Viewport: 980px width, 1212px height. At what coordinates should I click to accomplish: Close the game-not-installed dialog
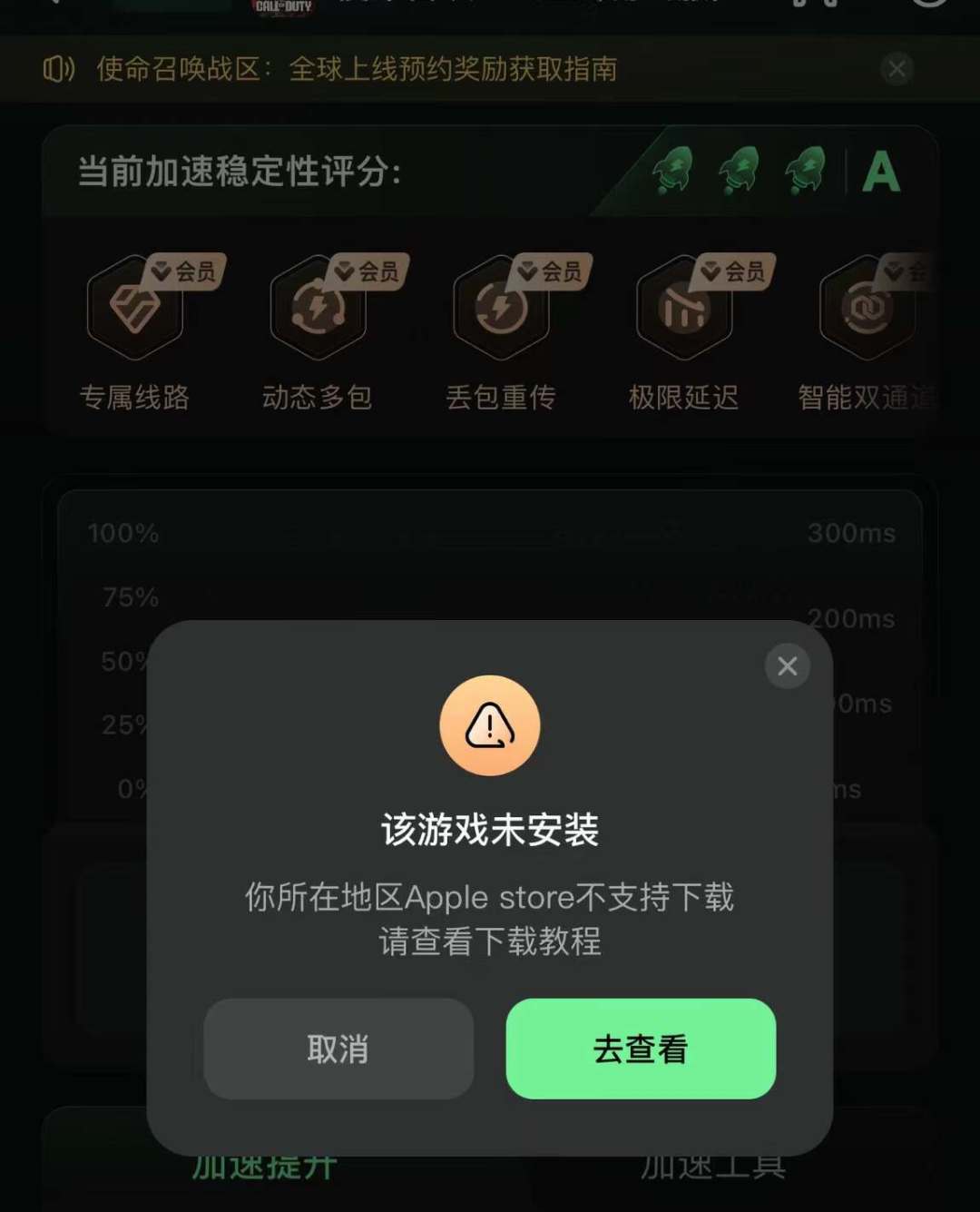(x=787, y=665)
